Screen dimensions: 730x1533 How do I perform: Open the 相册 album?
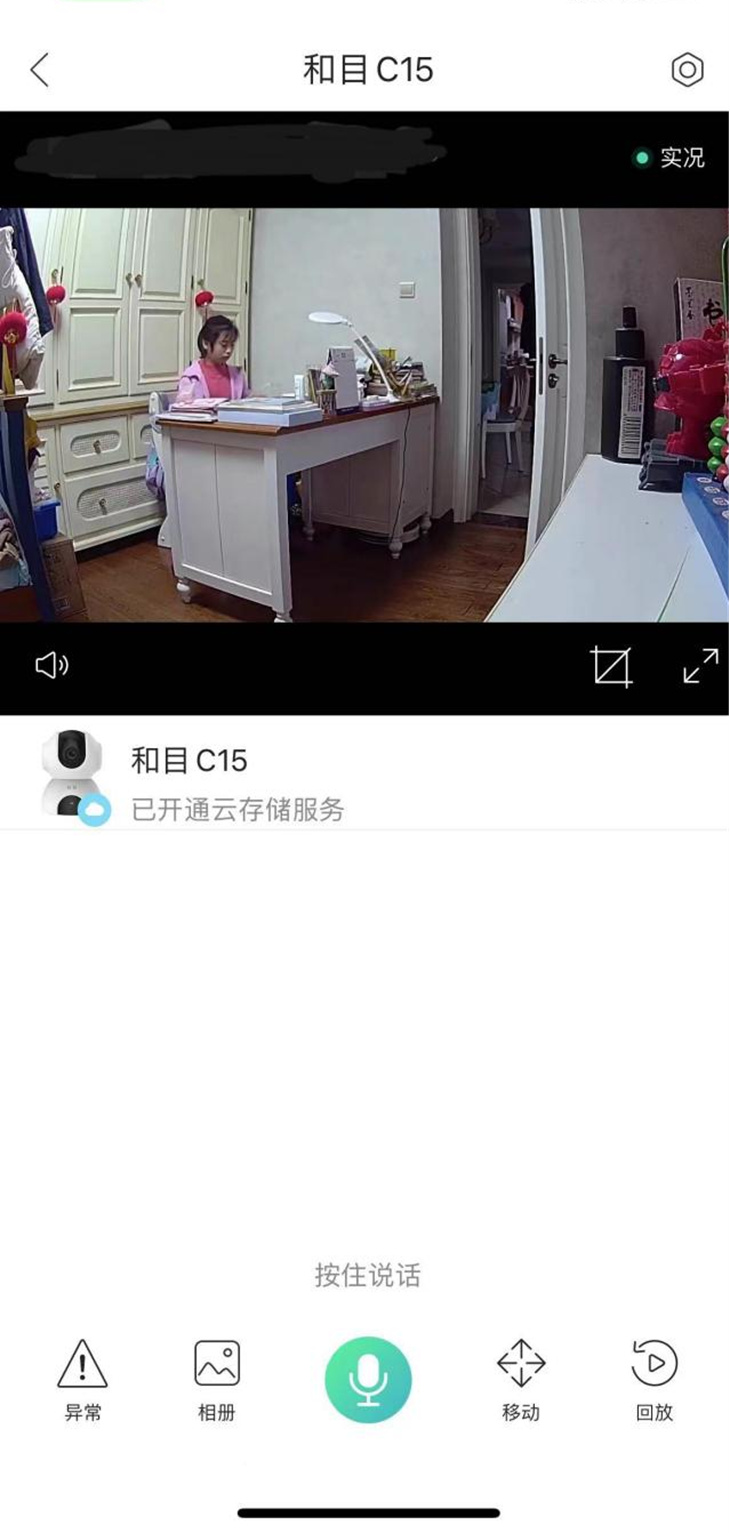(x=217, y=1378)
